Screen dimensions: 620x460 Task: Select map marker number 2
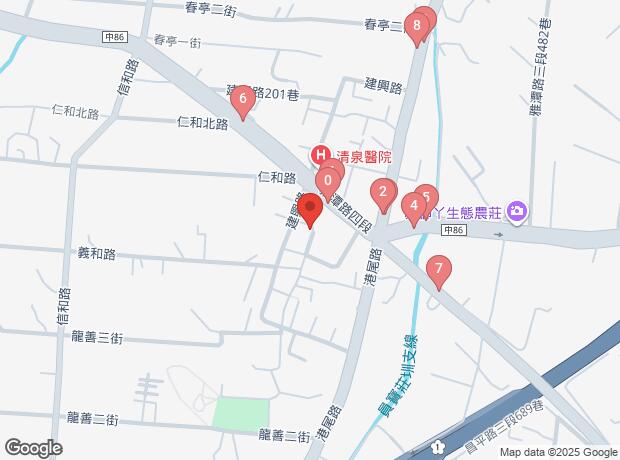382,192
